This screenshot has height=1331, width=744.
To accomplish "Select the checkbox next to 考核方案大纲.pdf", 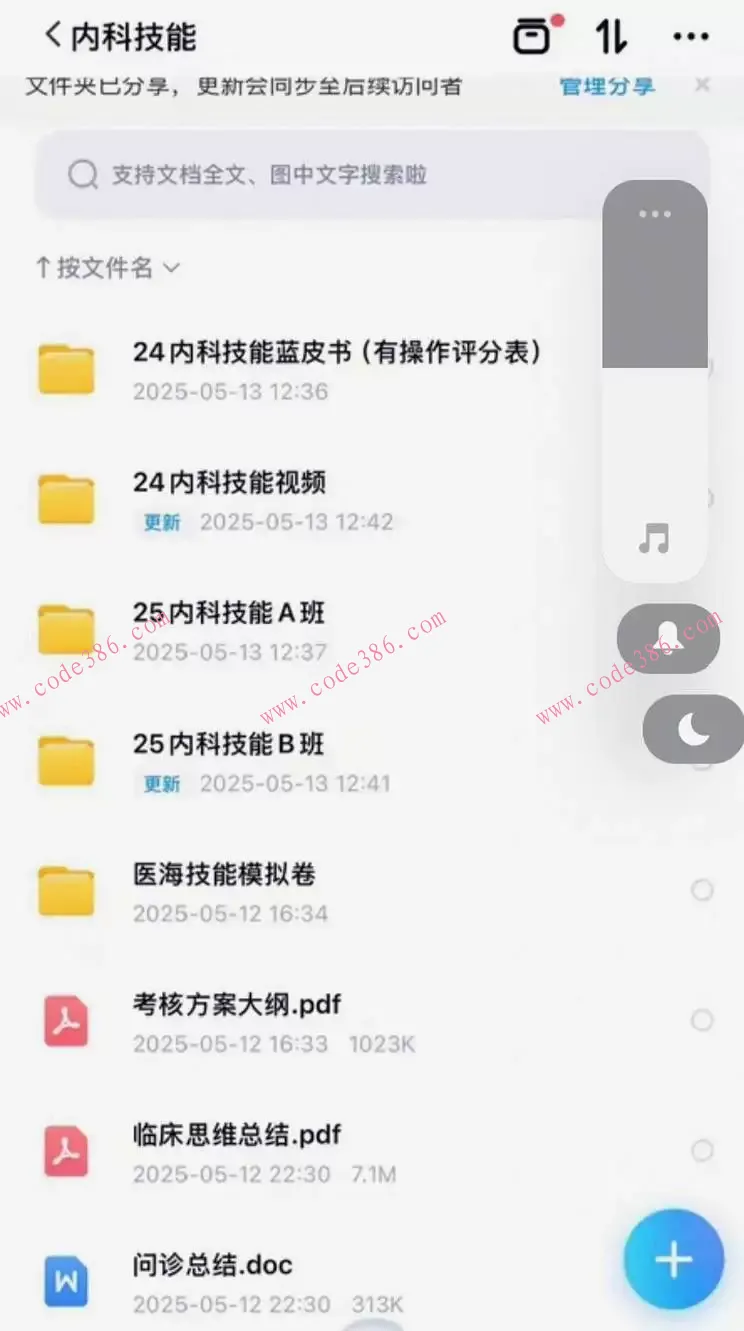I will pos(702,1019).
